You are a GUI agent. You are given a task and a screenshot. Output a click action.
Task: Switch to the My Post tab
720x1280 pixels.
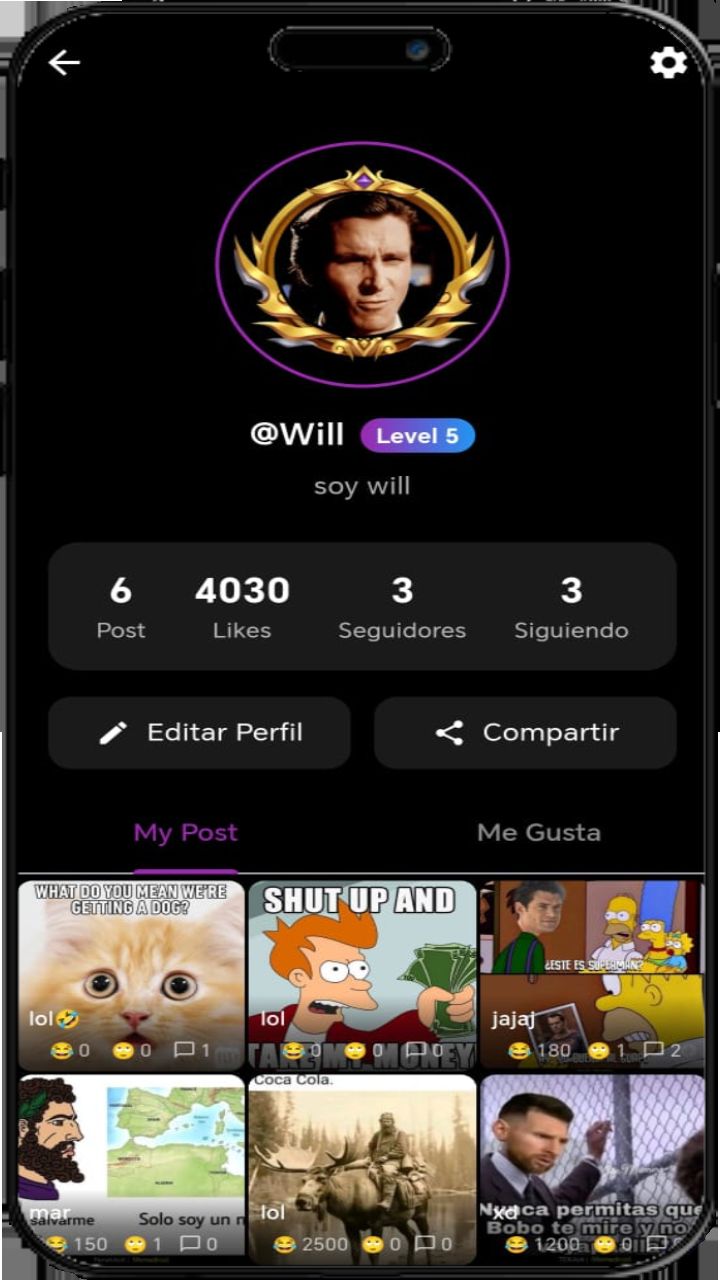point(186,832)
